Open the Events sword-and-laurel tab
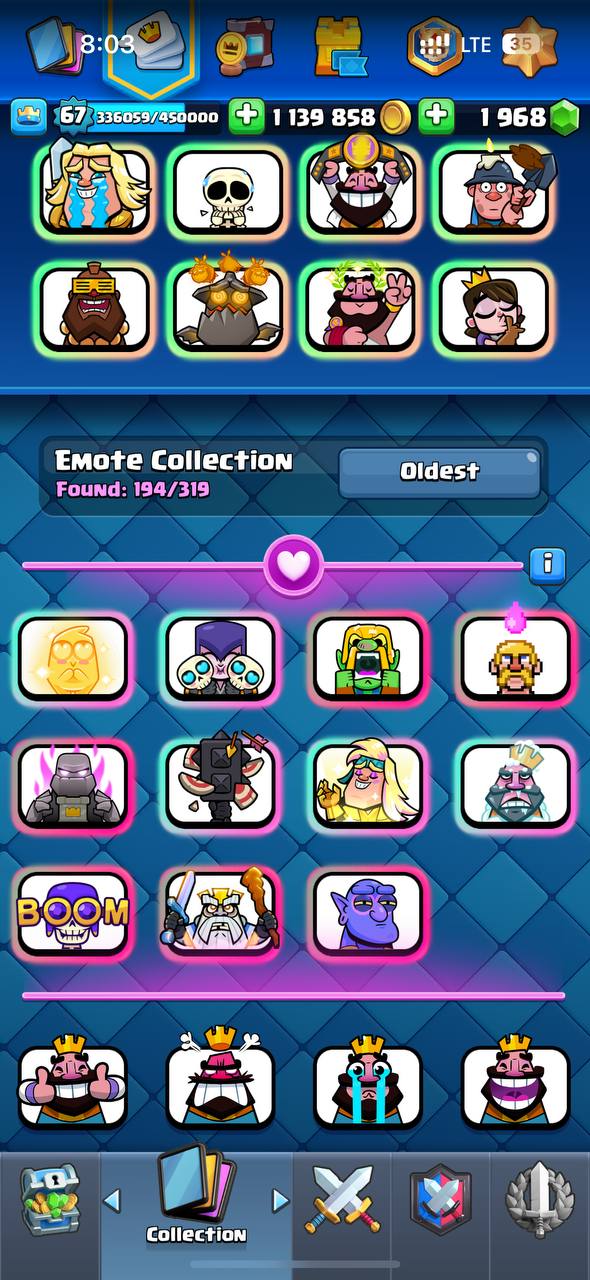590x1280 pixels. (539, 1200)
